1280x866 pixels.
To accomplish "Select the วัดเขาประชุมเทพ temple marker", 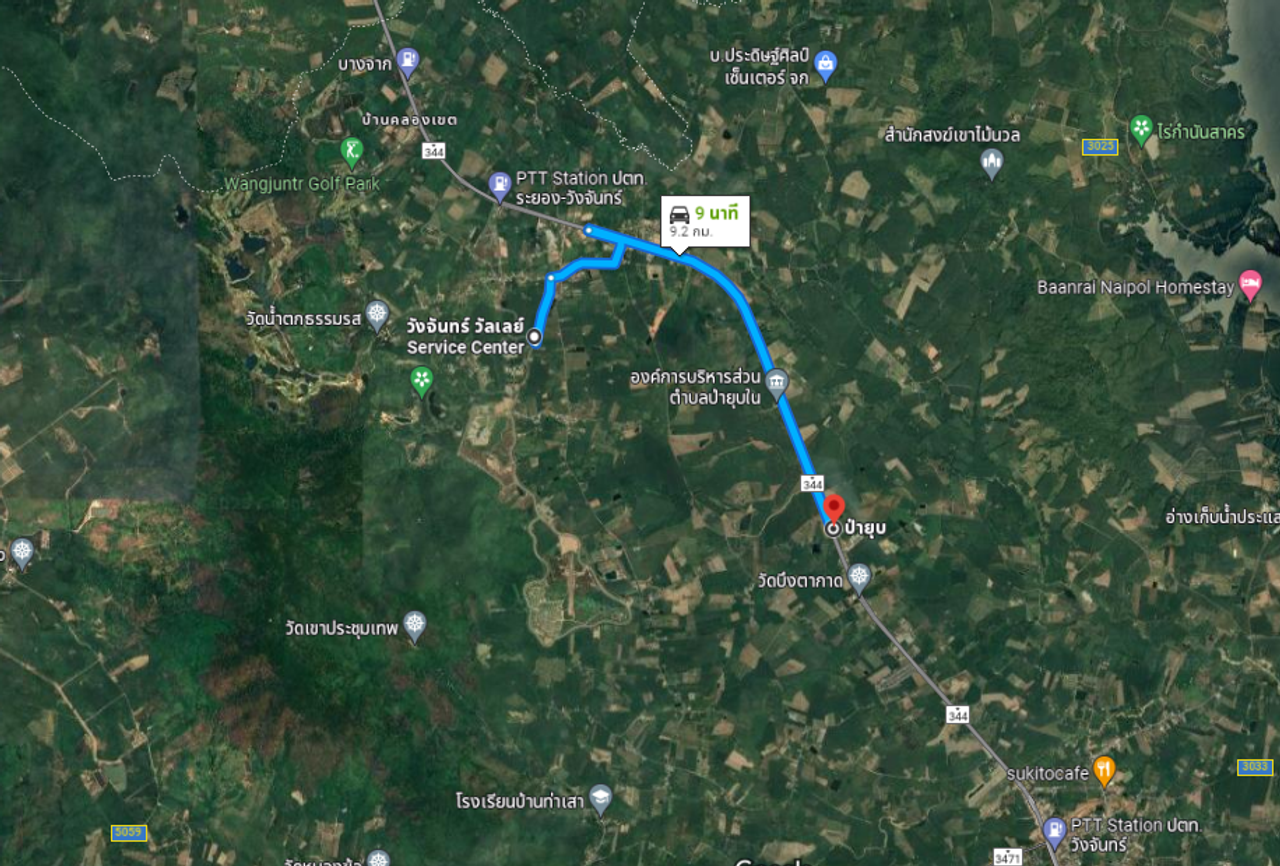I will tap(415, 625).
